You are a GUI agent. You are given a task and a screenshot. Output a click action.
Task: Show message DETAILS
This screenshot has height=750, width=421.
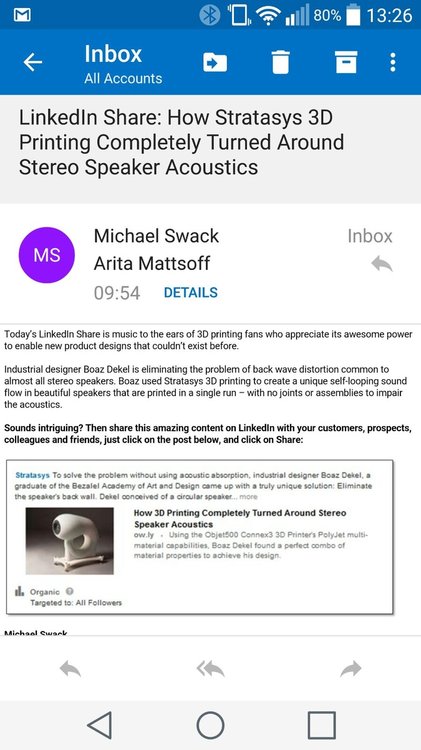(190, 293)
